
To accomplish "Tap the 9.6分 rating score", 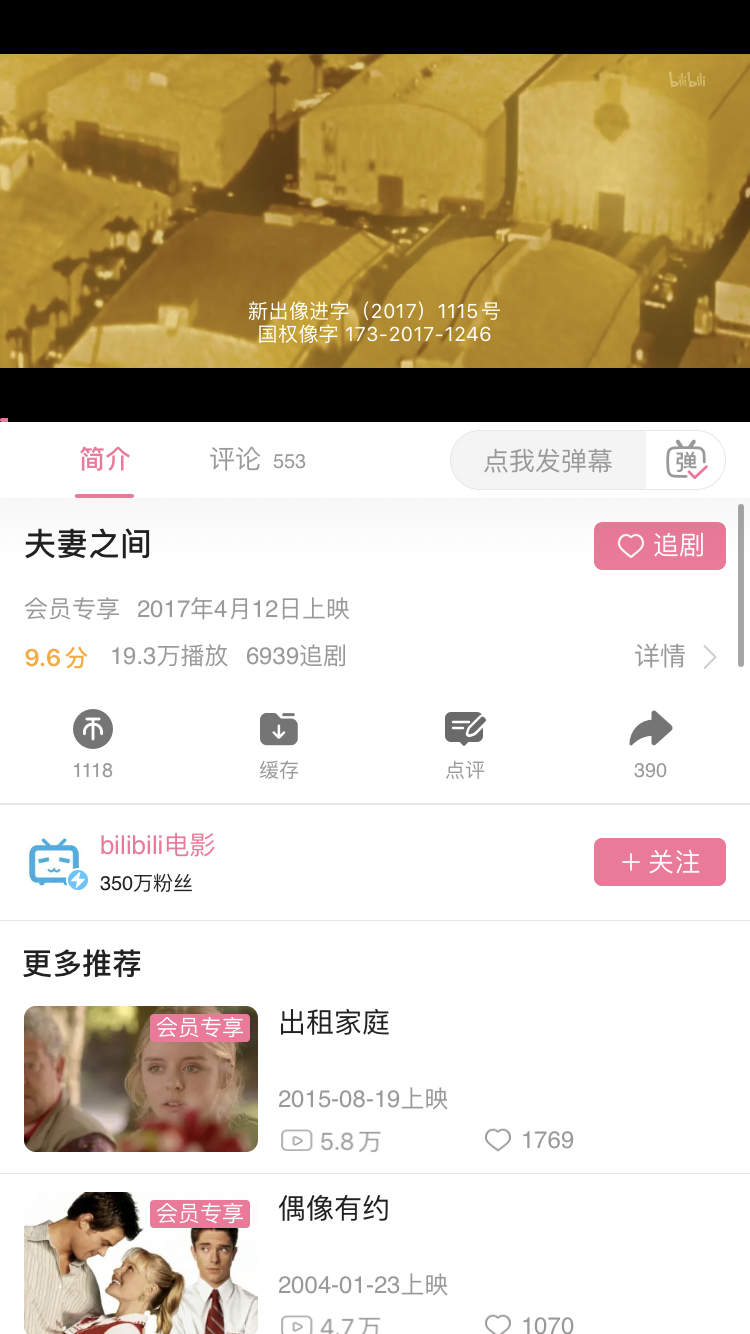I will pos(55,656).
